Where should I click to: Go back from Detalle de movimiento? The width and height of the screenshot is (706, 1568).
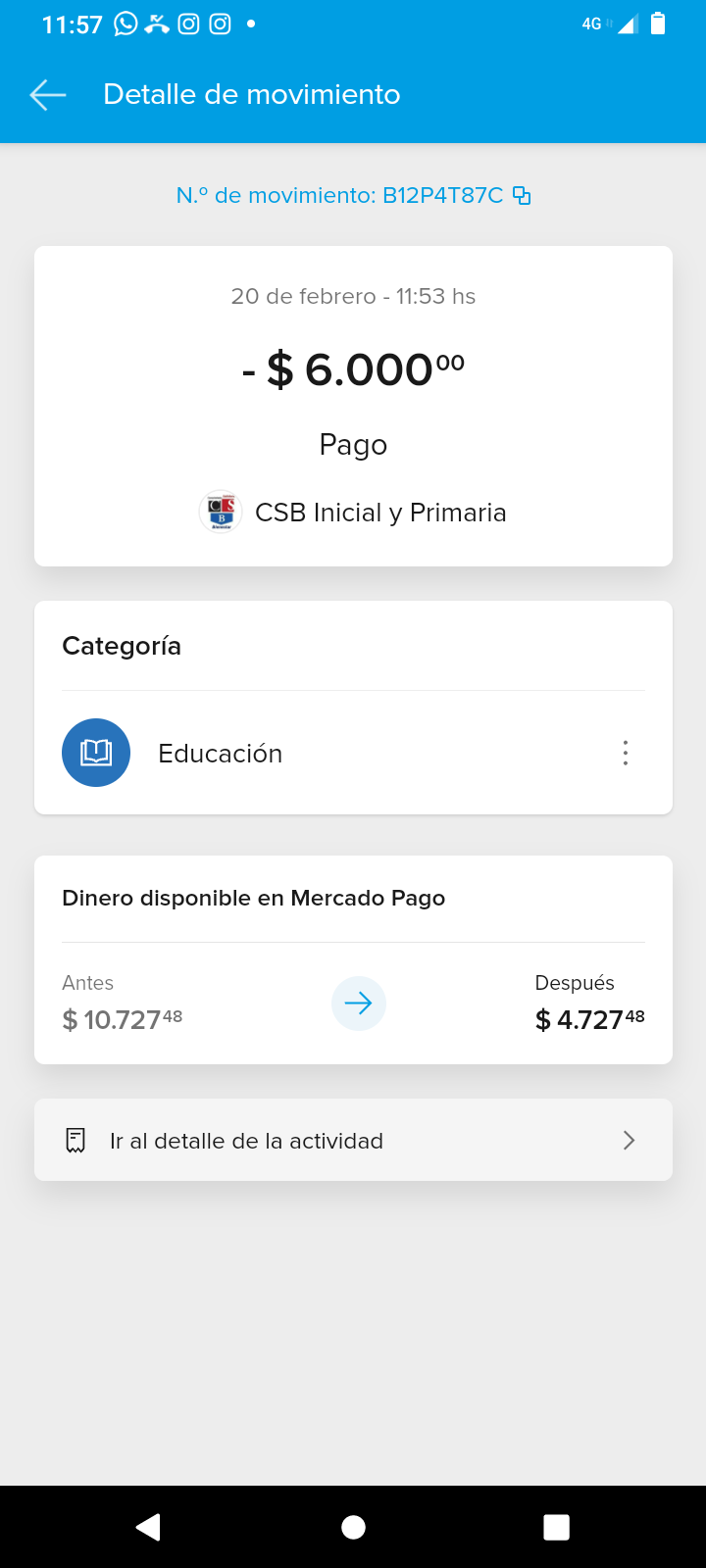tap(48, 95)
